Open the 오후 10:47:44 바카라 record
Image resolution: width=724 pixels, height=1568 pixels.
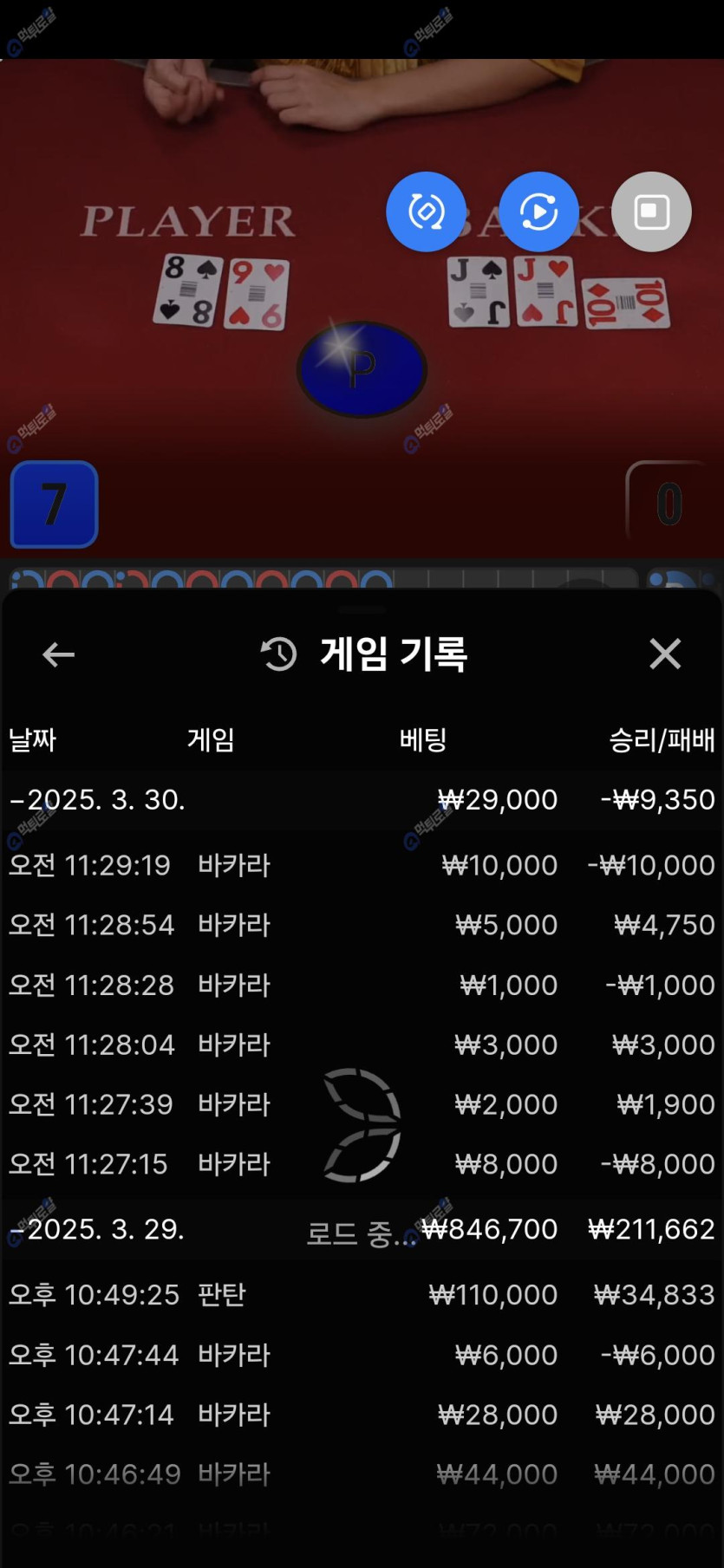361,1355
